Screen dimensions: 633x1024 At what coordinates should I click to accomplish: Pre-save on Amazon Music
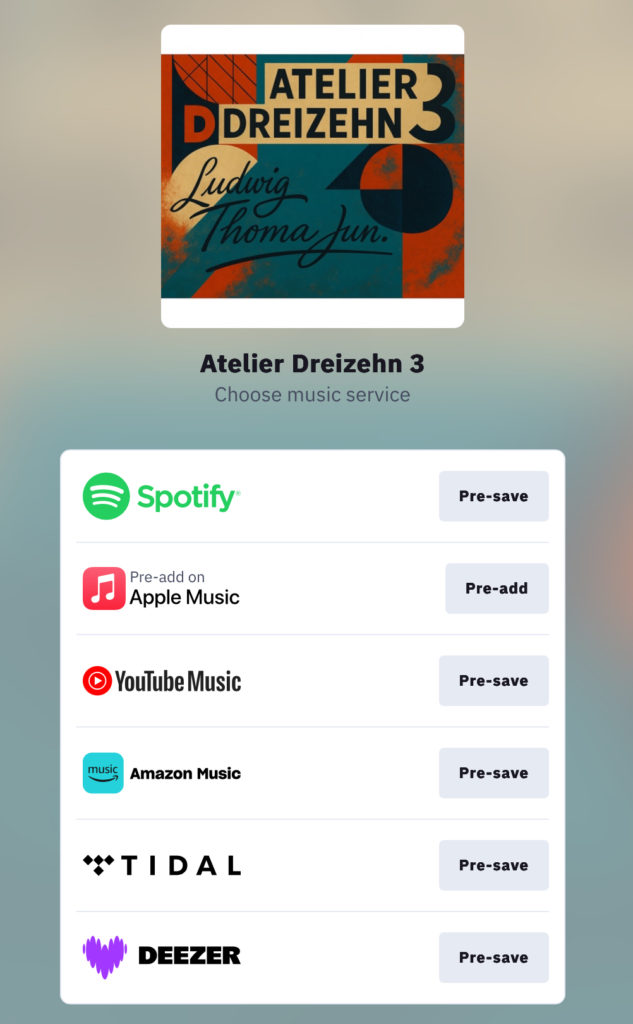[x=493, y=773]
